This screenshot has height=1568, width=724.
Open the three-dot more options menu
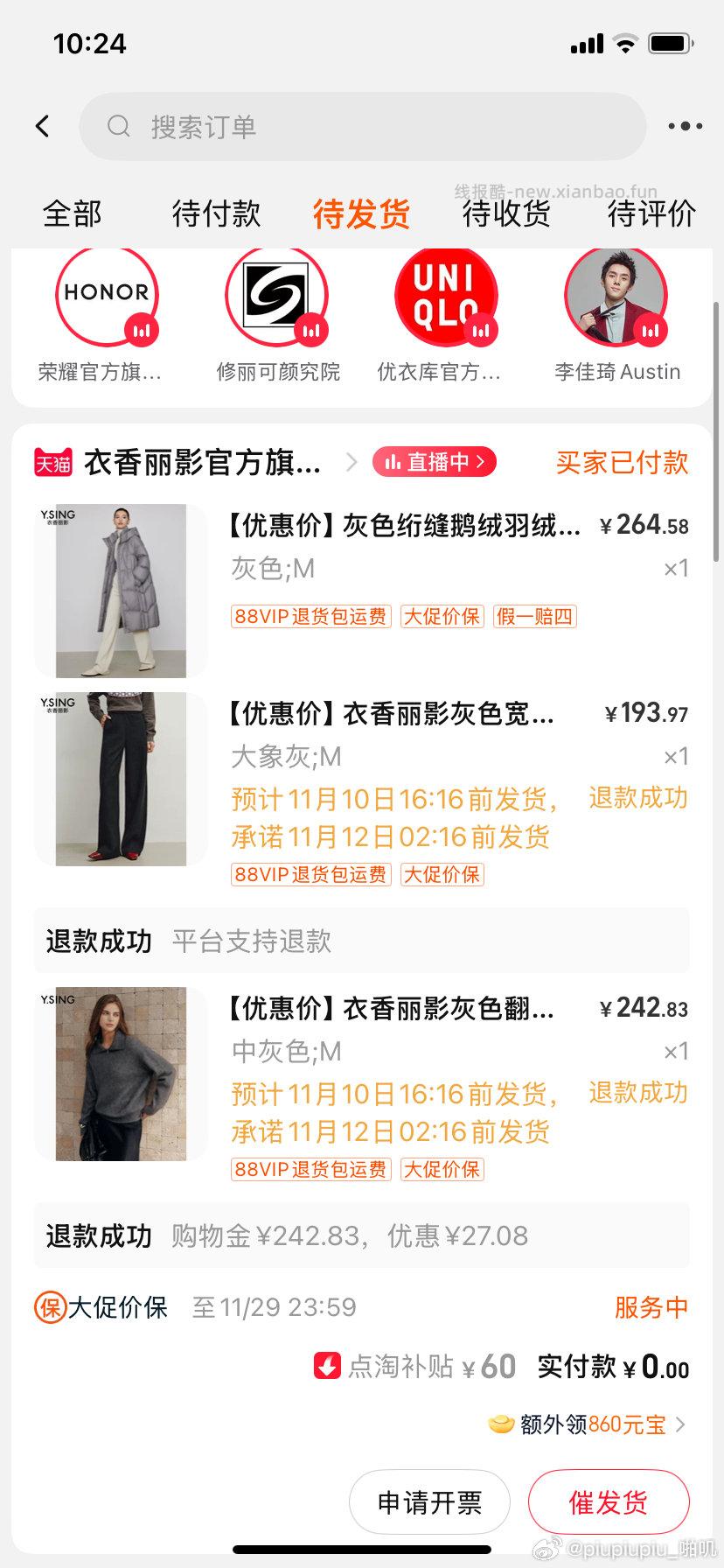[x=684, y=126]
